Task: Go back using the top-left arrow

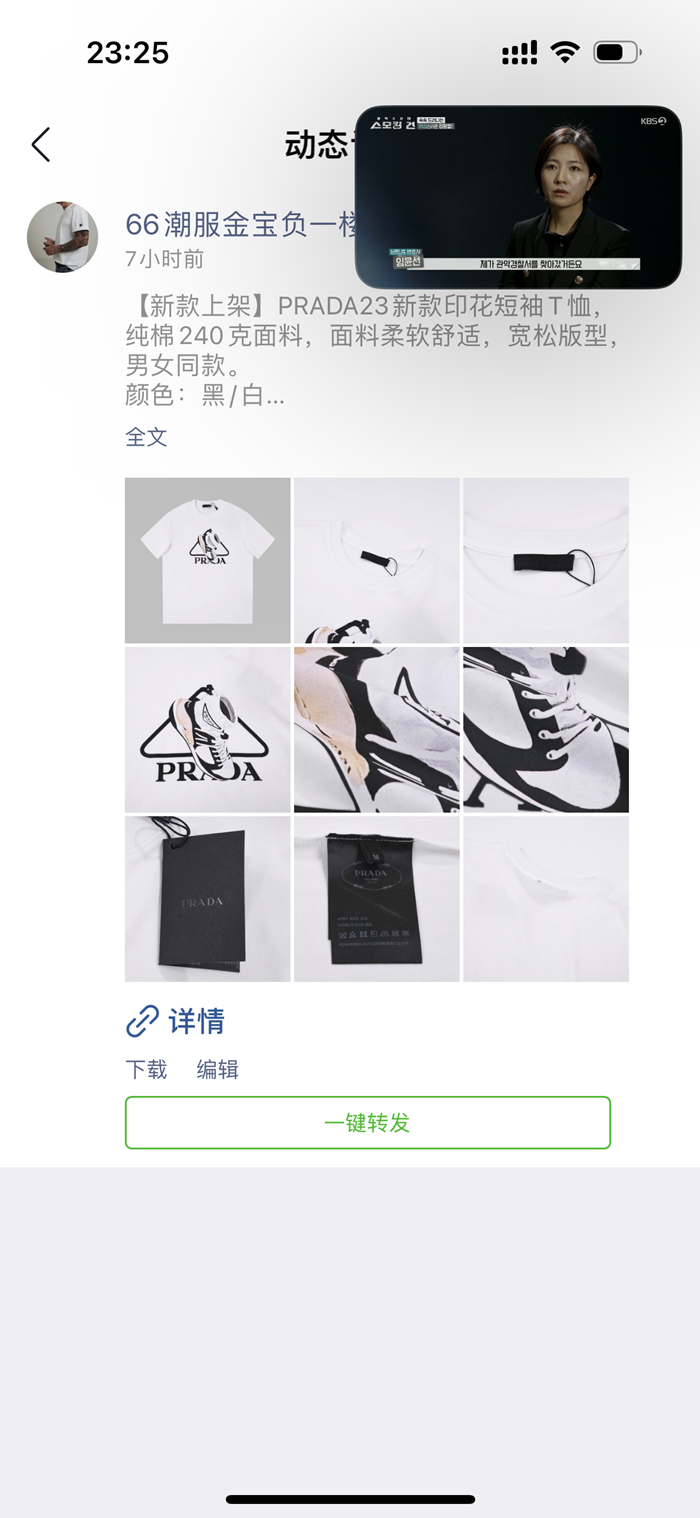Action: coord(41,145)
